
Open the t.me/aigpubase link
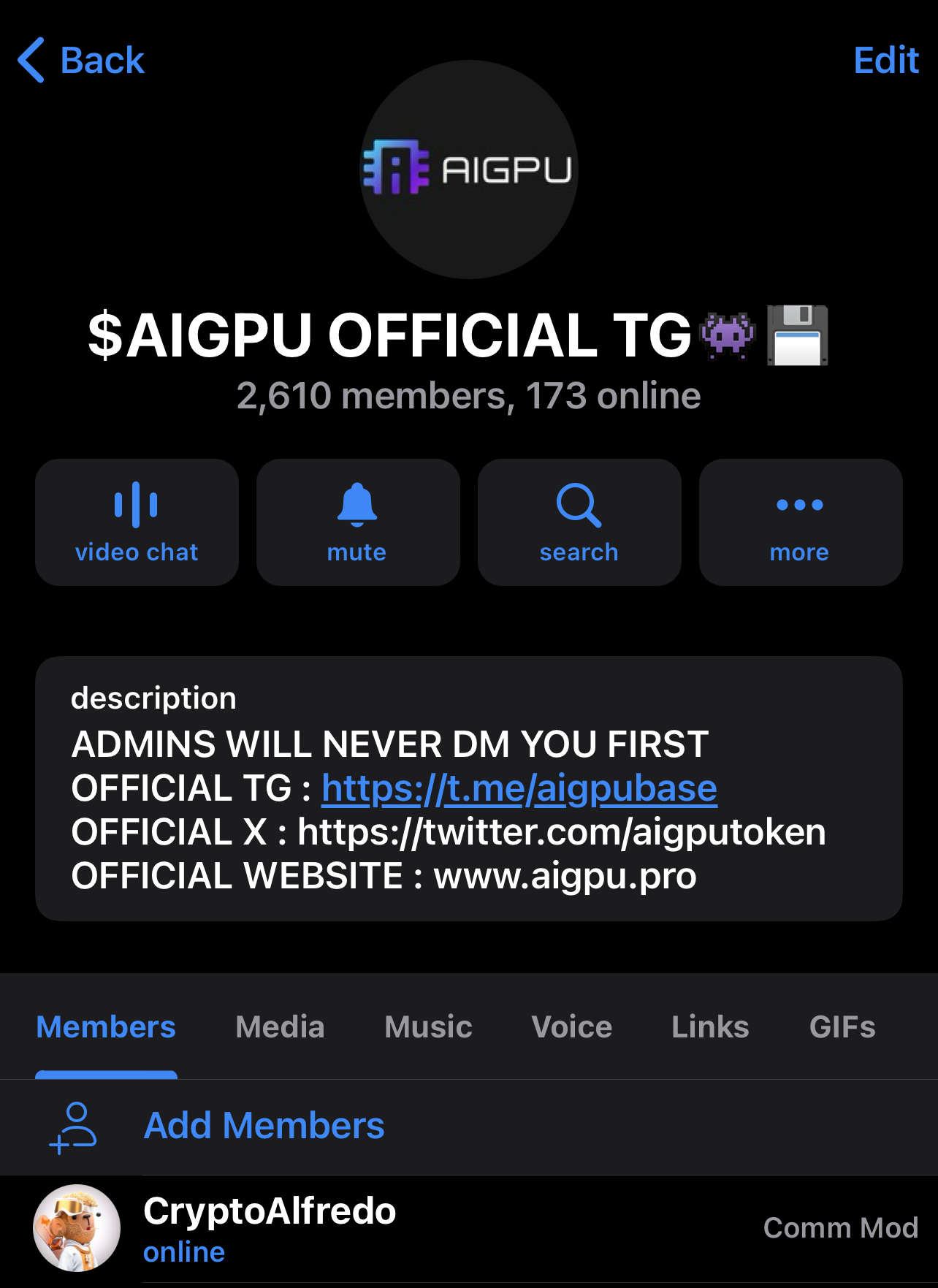click(x=519, y=788)
